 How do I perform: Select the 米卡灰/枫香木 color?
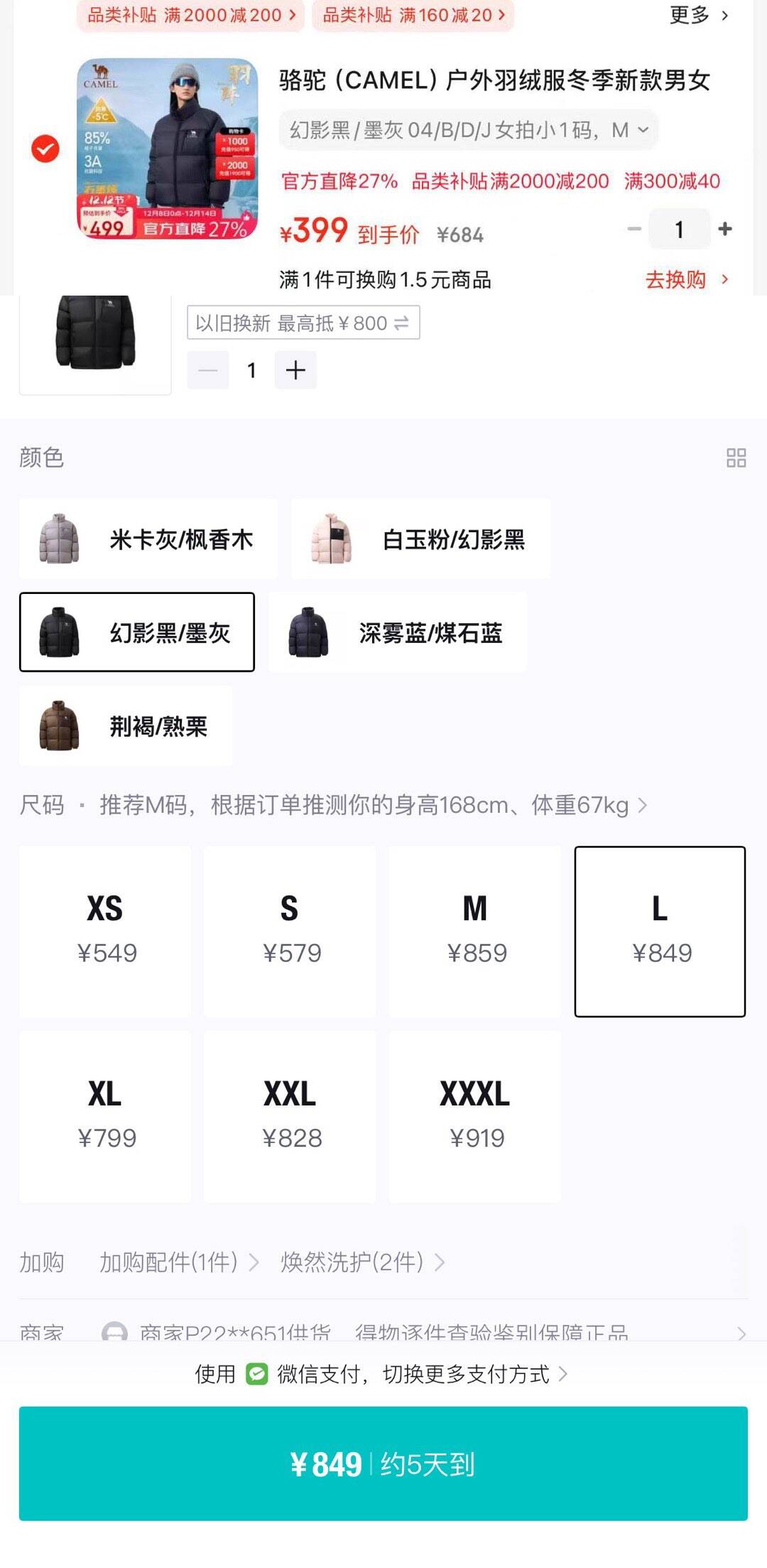148,539
